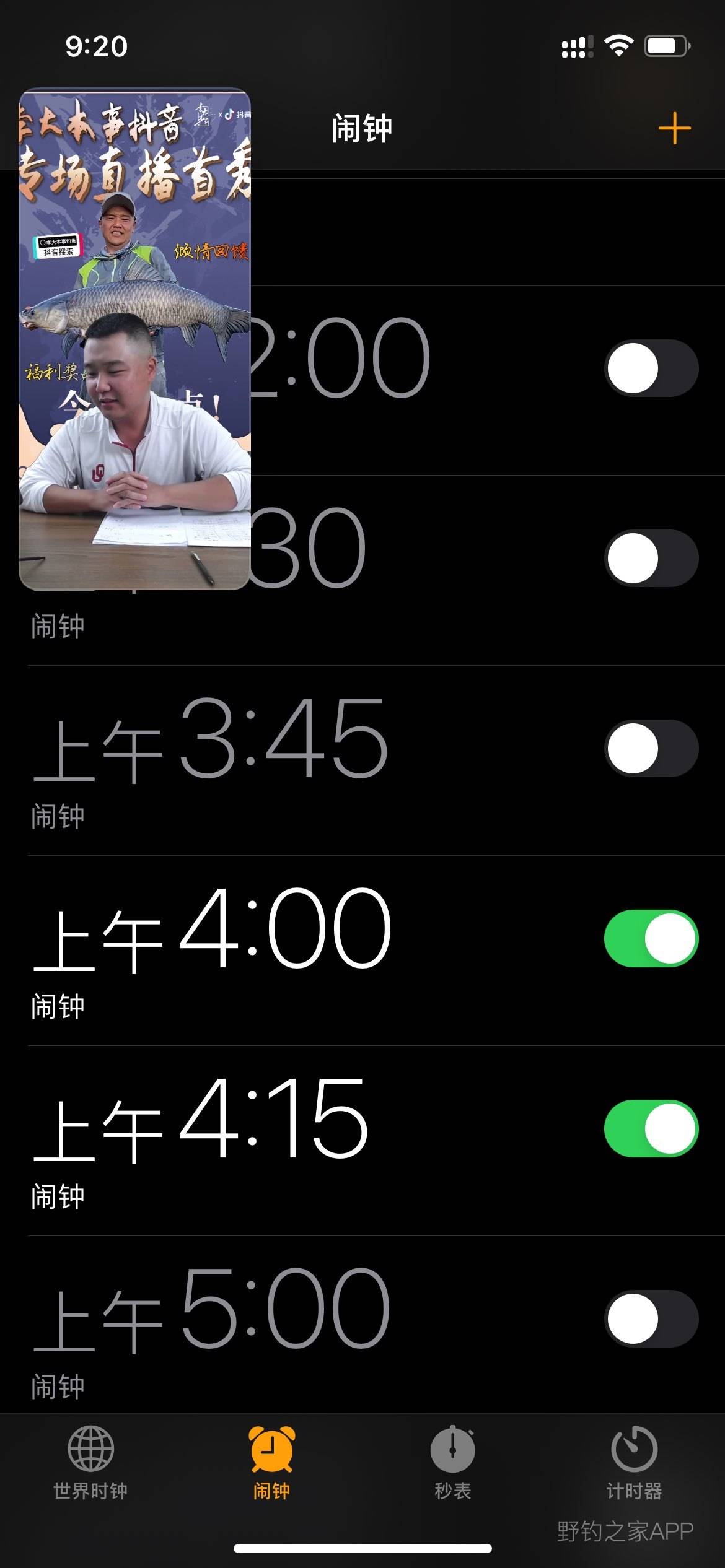Select the 闹钟 tab
725x1568 pixels.
271,1463
